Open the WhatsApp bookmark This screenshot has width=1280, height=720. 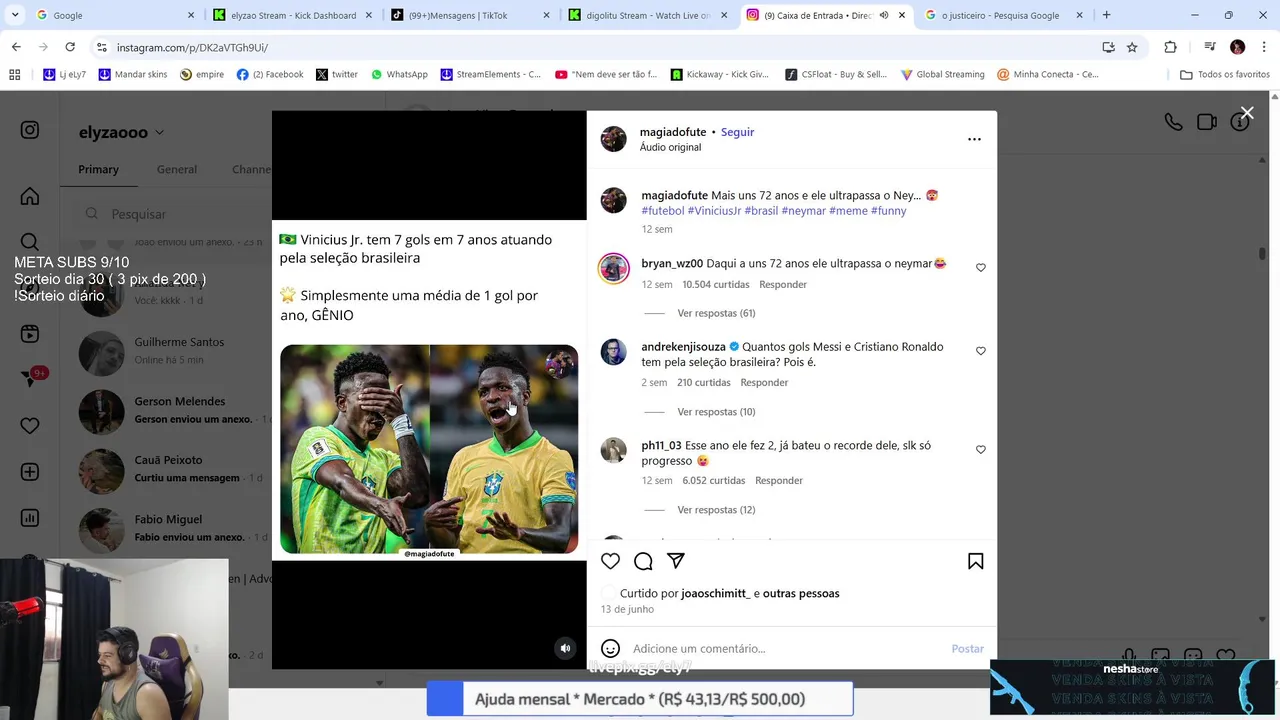398,74
